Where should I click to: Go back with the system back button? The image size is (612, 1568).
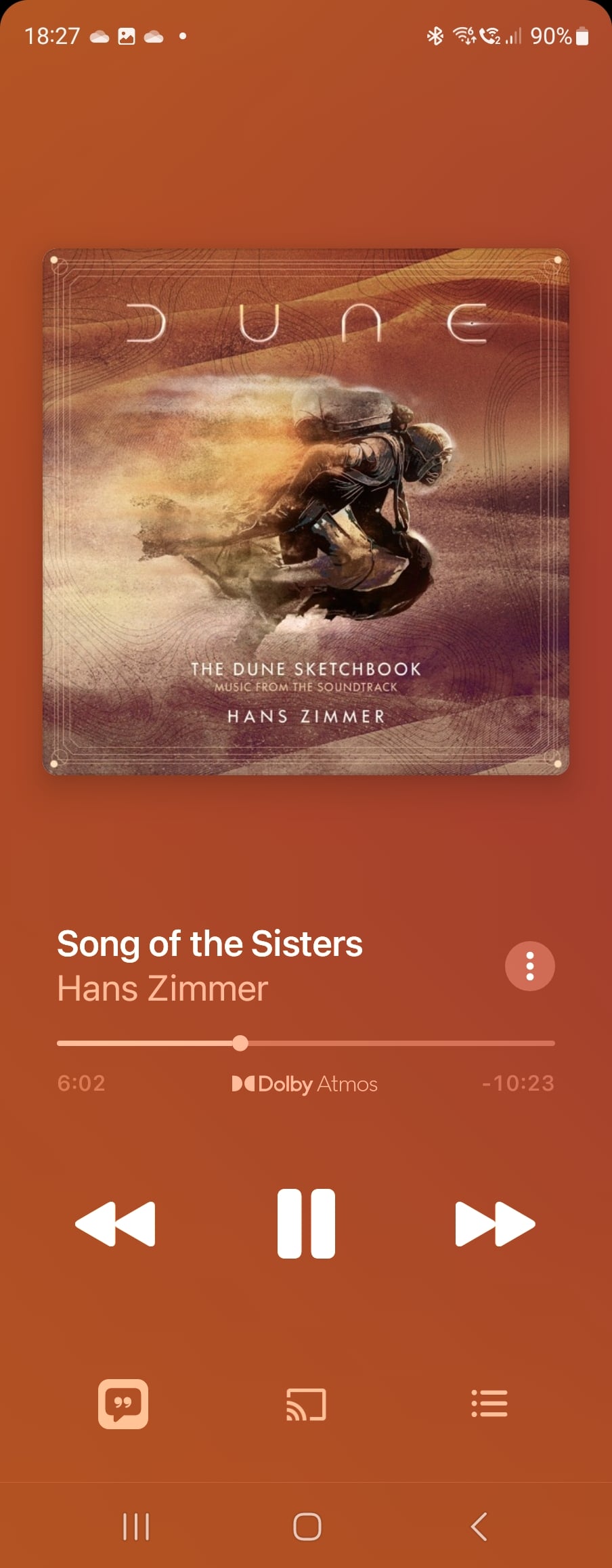(x=479, y=1527)
